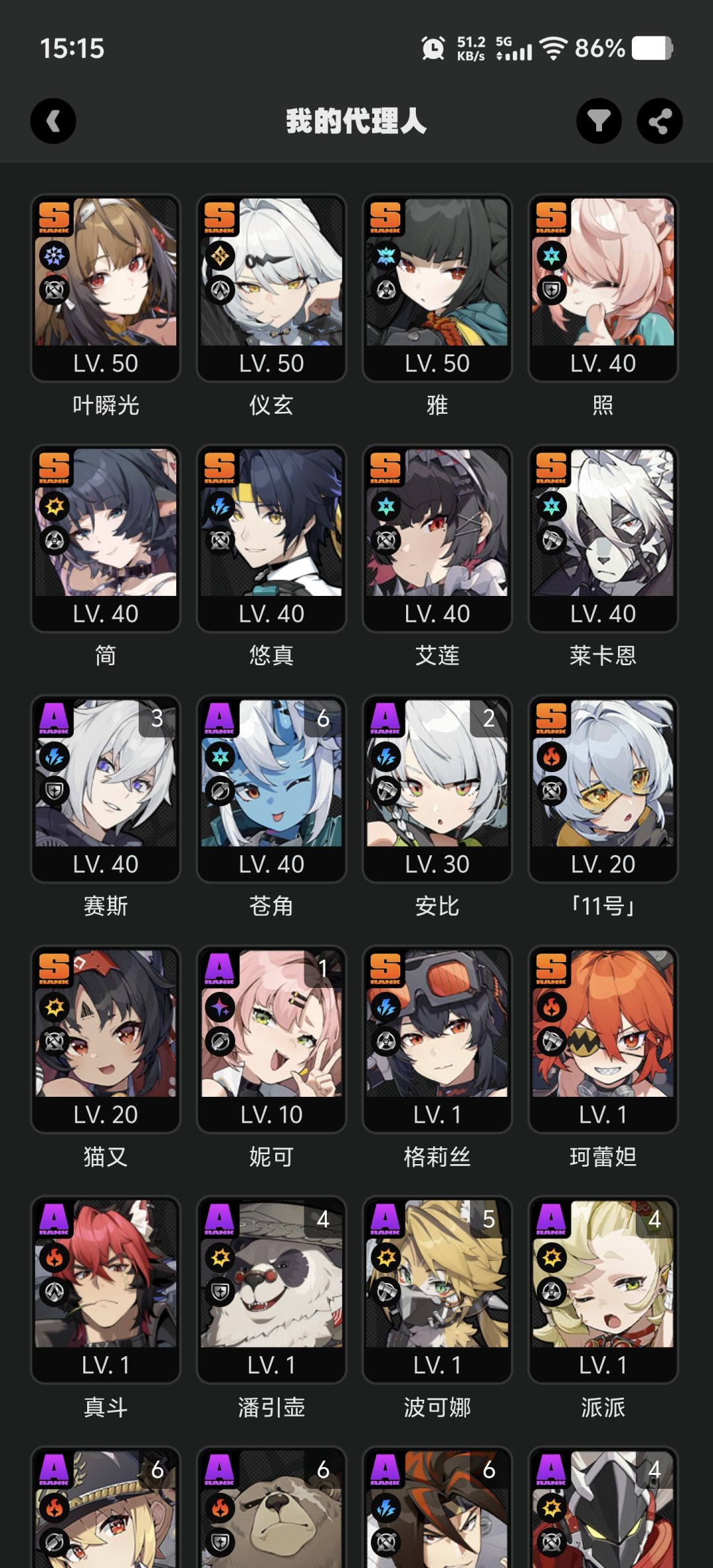The image size is (713, 1568).
Task: Go back using the top-left arrow
Action: tap(53, 121)
